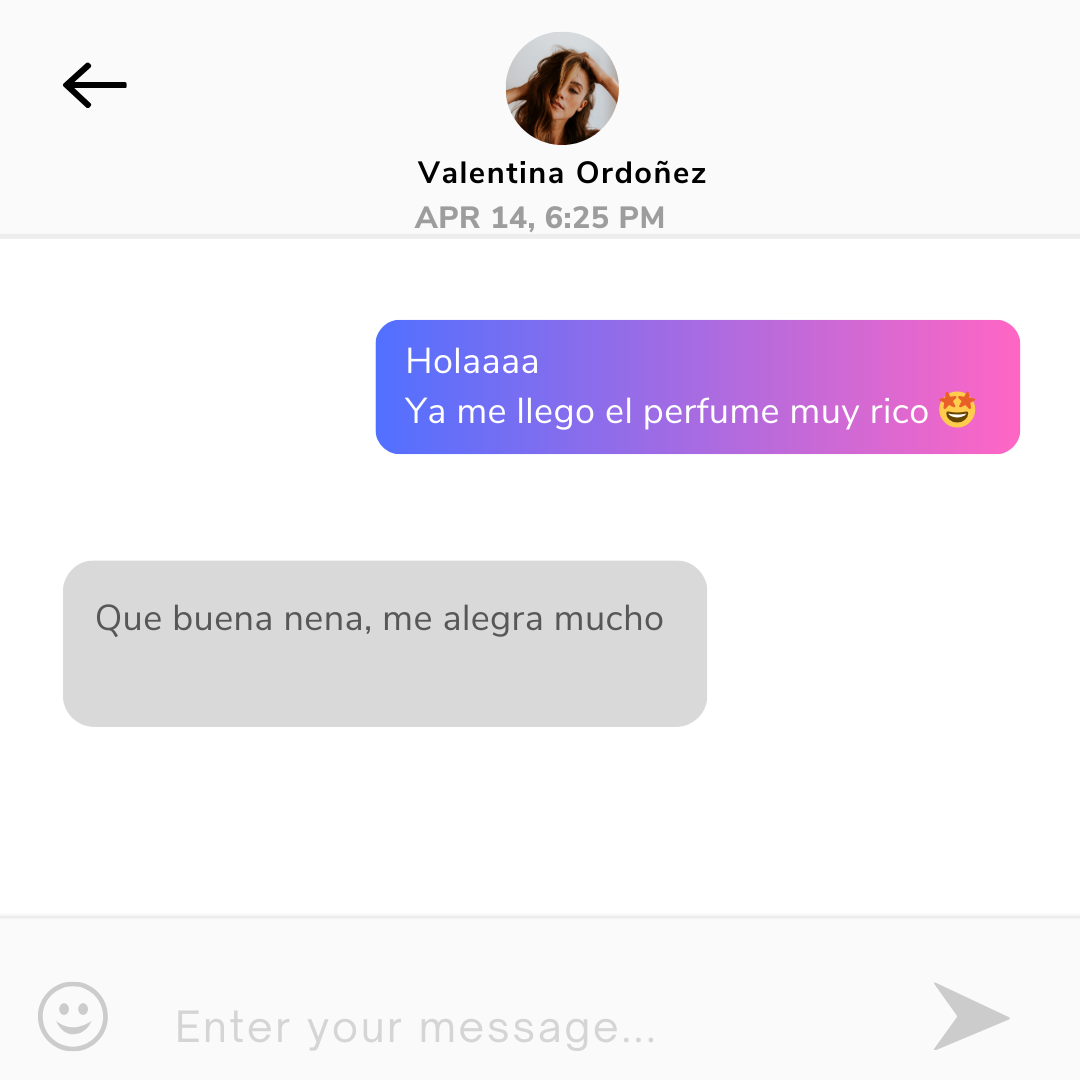The height and width of the screenshot is (1080, 1080).
Task: Go back using the arrow
Action: point(95,85)
